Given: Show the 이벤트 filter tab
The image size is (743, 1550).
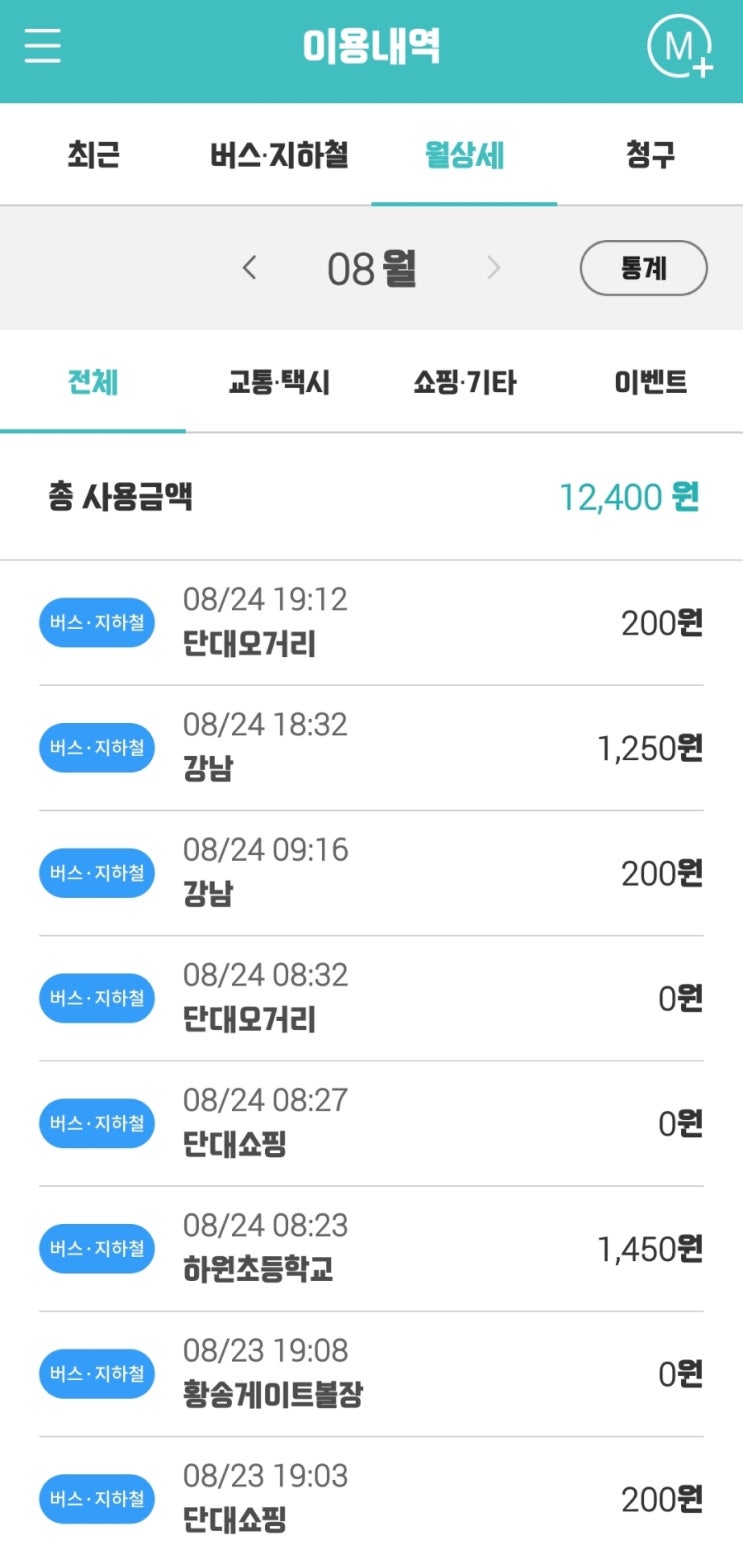Looking at the screenshot, I should (650, 382).
